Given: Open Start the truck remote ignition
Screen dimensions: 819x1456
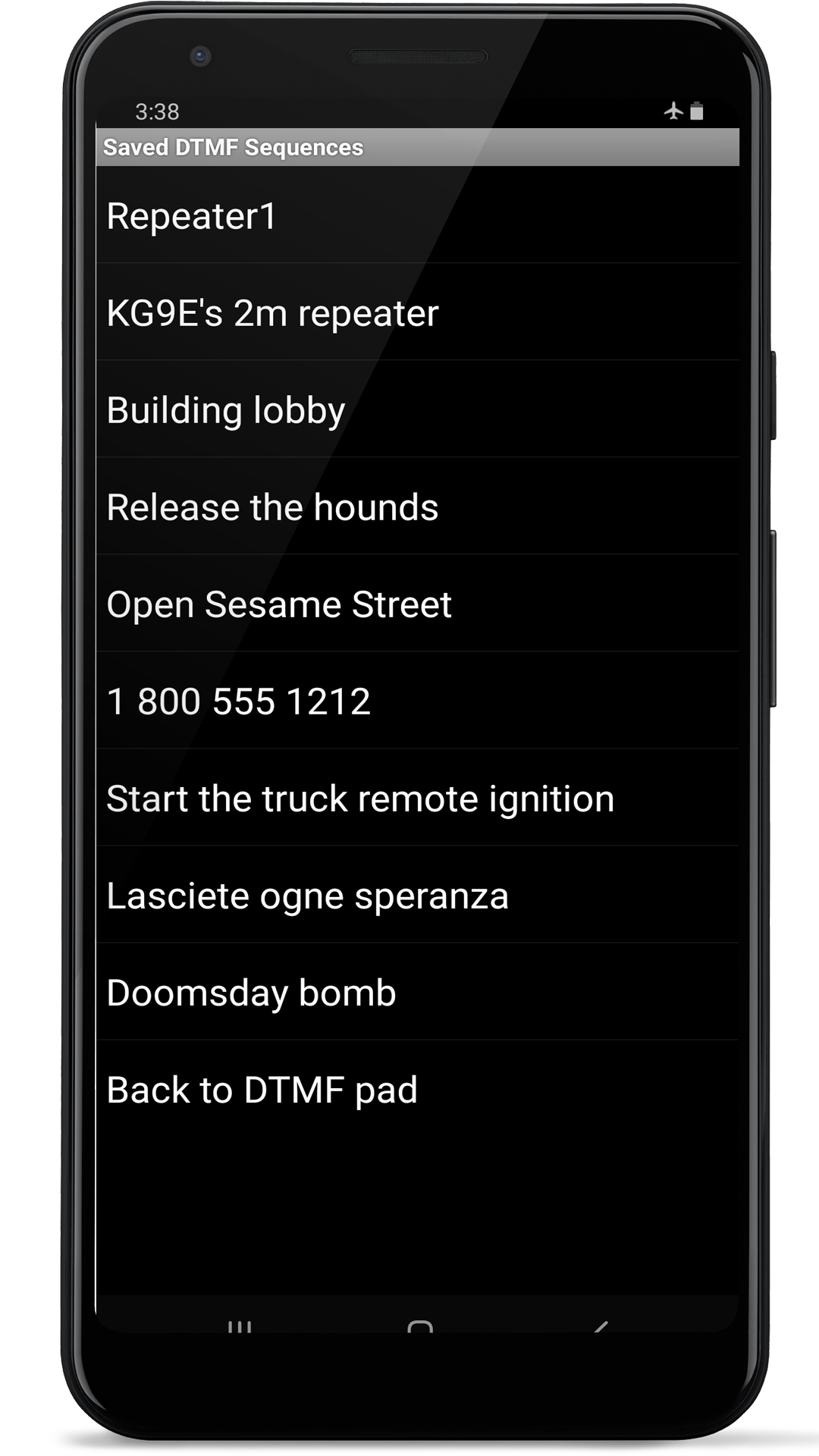Looking at the screenshot, I should coord(417,797).
